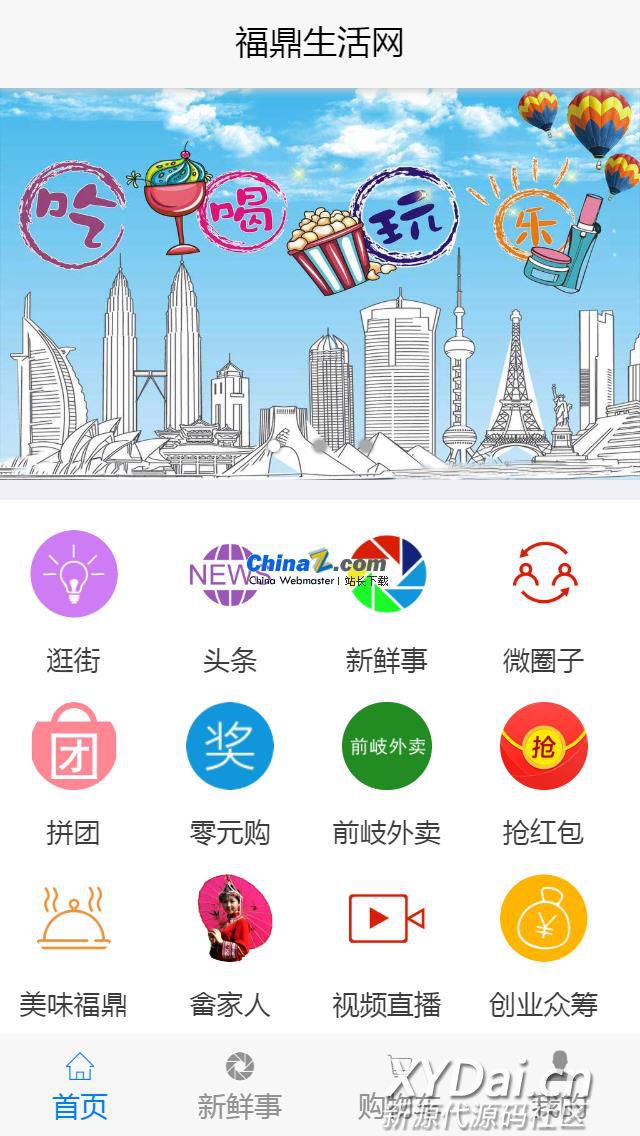Screen dimensions: 640x1136
Task: Switch to the 首页 home tab
Action: (80, 1086)
